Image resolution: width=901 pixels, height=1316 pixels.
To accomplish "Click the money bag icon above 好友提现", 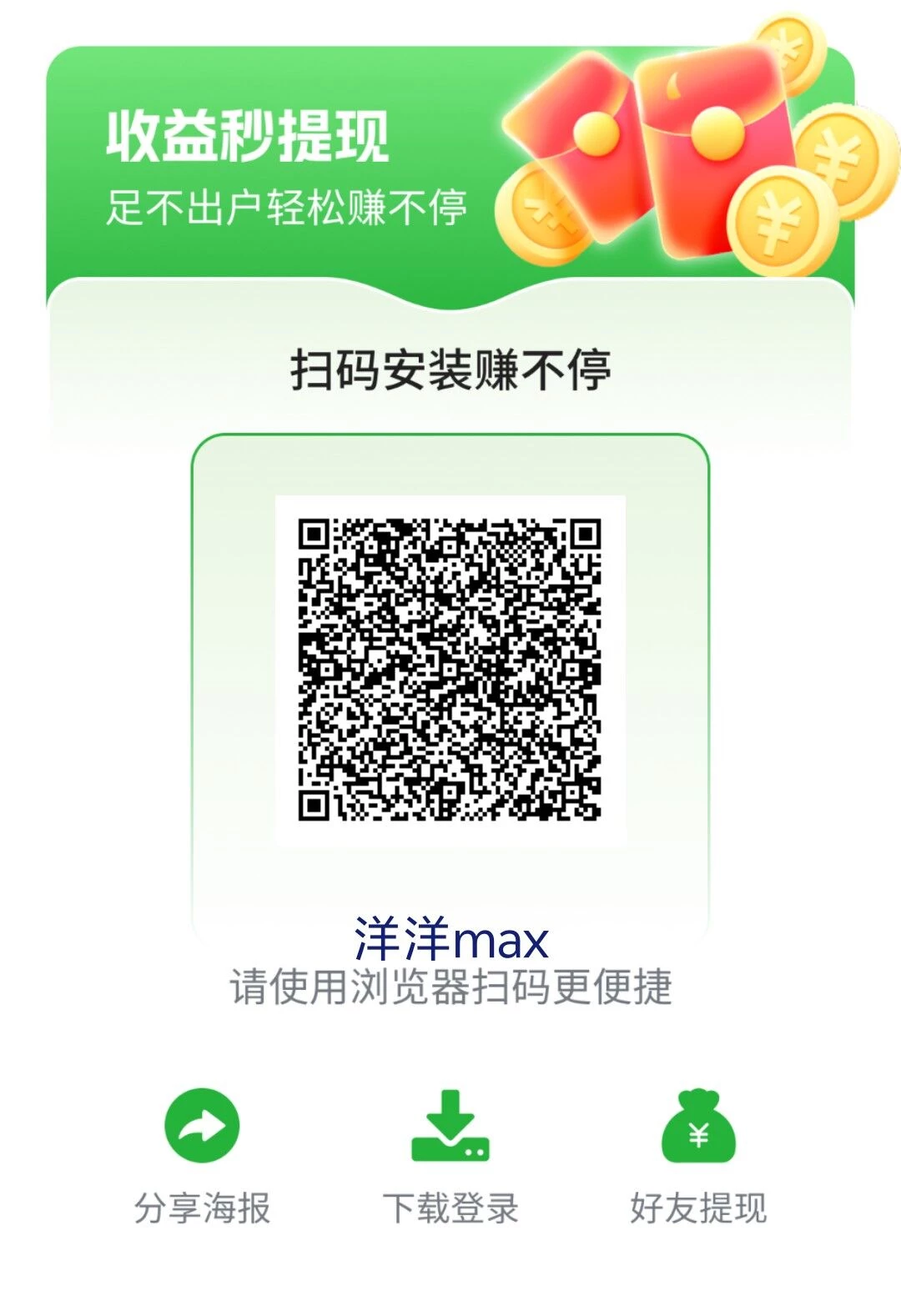I will 701,1123.
